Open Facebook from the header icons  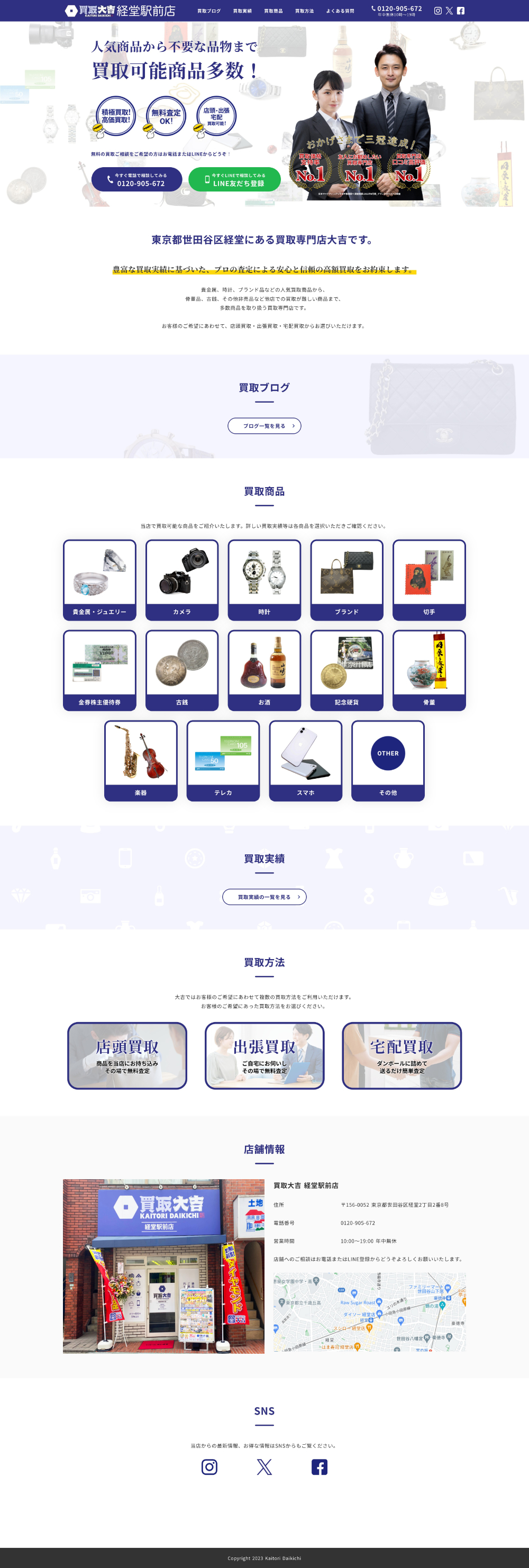(x=461, y=10)
